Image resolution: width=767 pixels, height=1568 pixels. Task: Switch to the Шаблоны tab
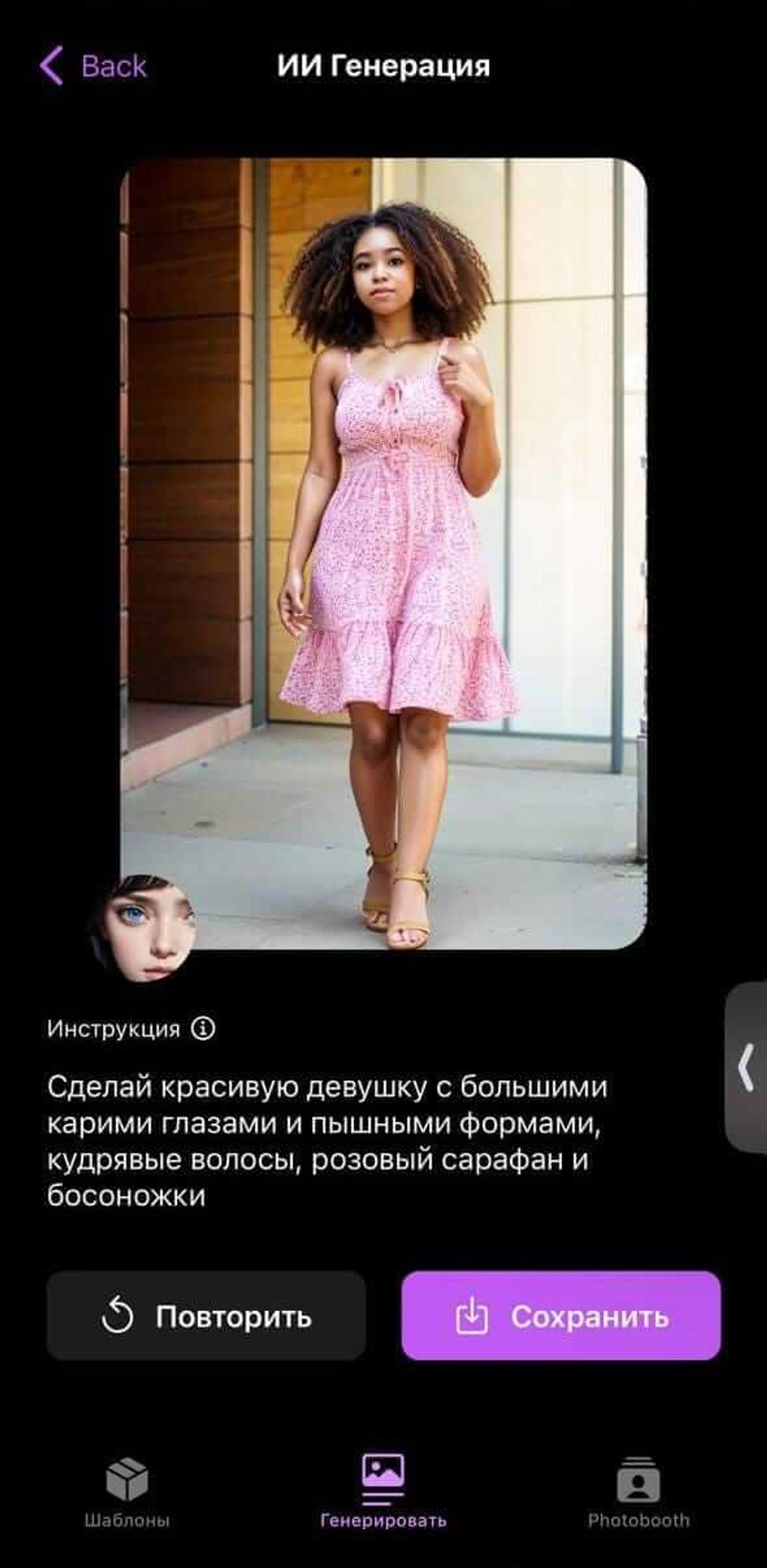coord(127,1491)
